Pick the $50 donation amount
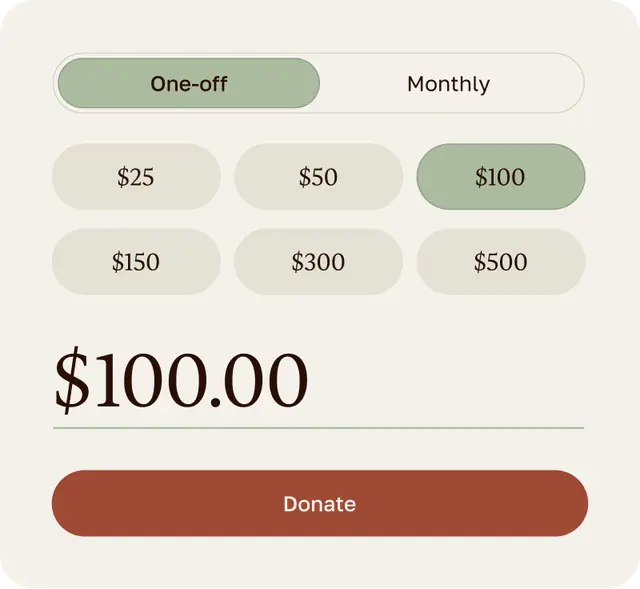Screen dimensions: 640x589 318,177
